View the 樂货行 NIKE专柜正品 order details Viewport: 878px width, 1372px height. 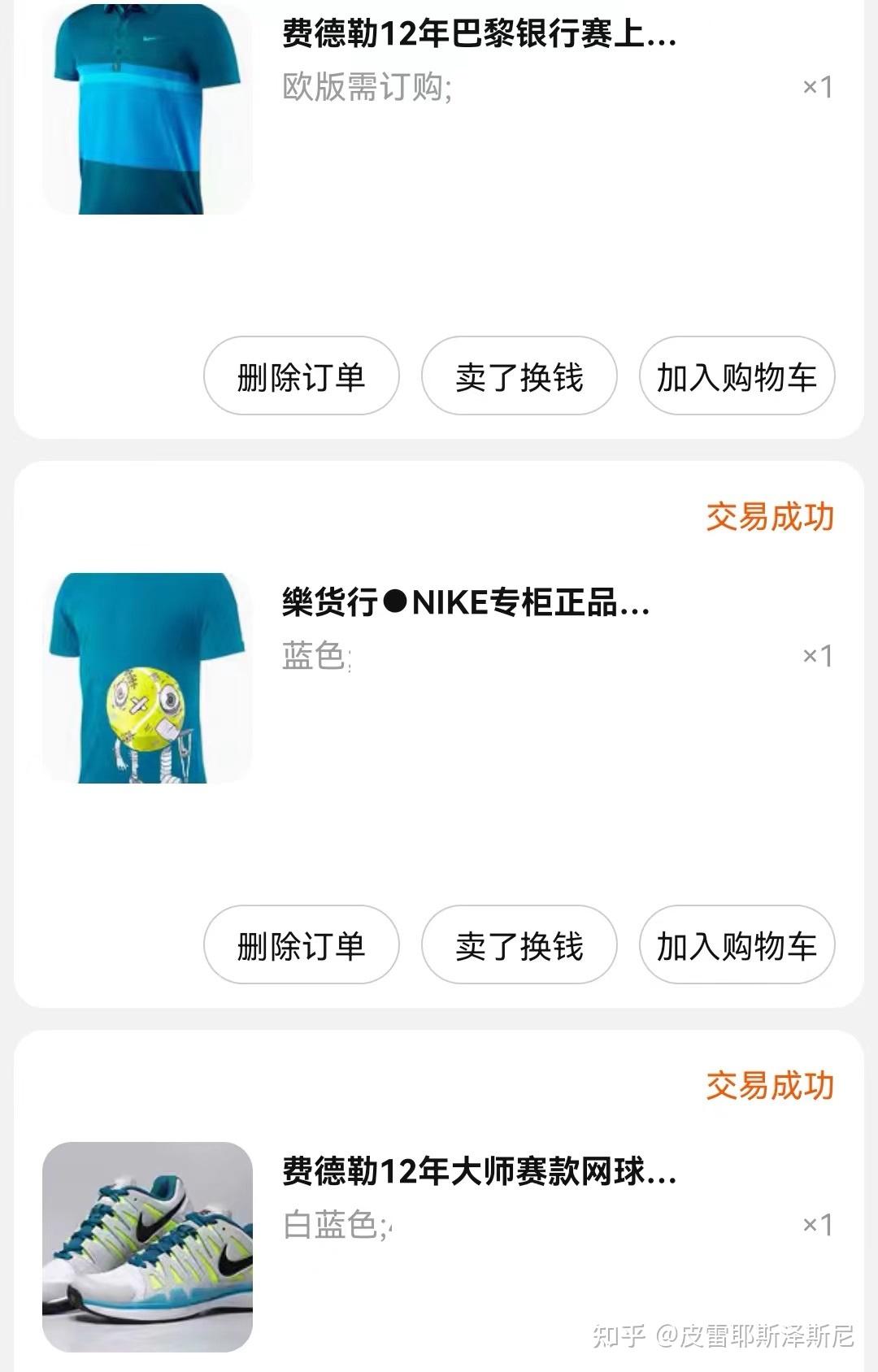pos(465,604)
